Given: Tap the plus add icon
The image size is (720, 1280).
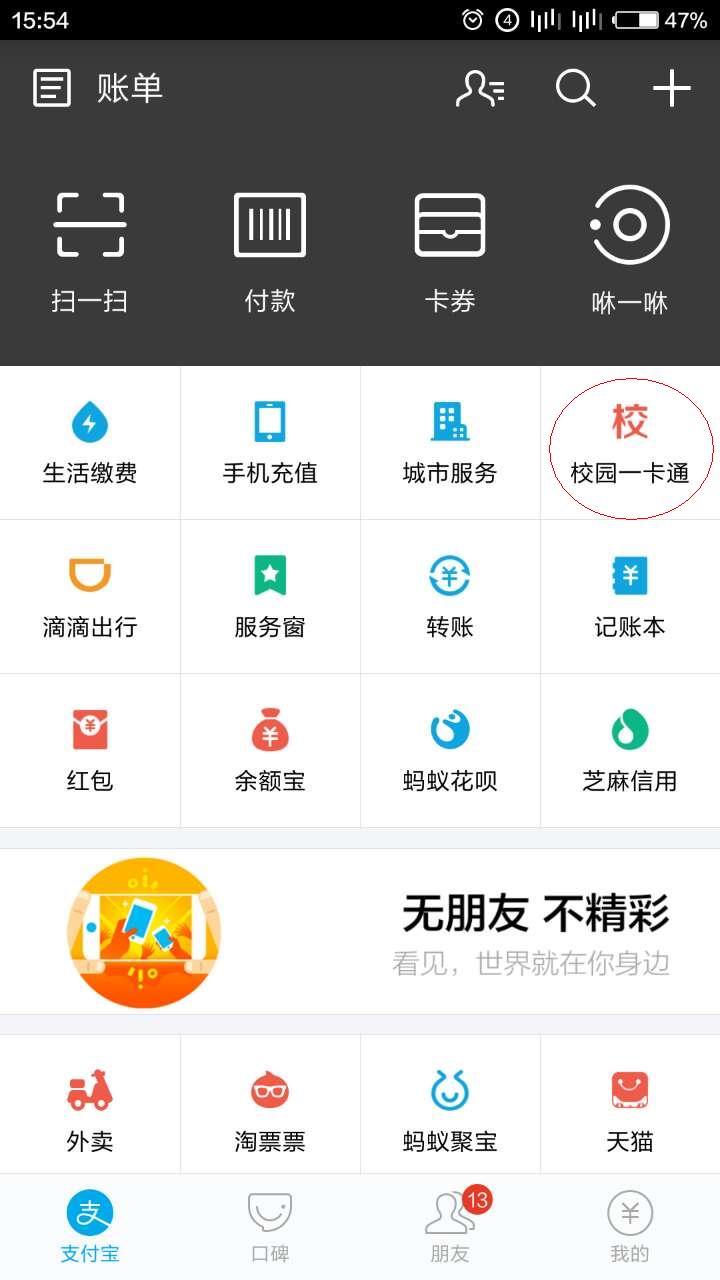Looking at the screenshot, I should [672, 88].
